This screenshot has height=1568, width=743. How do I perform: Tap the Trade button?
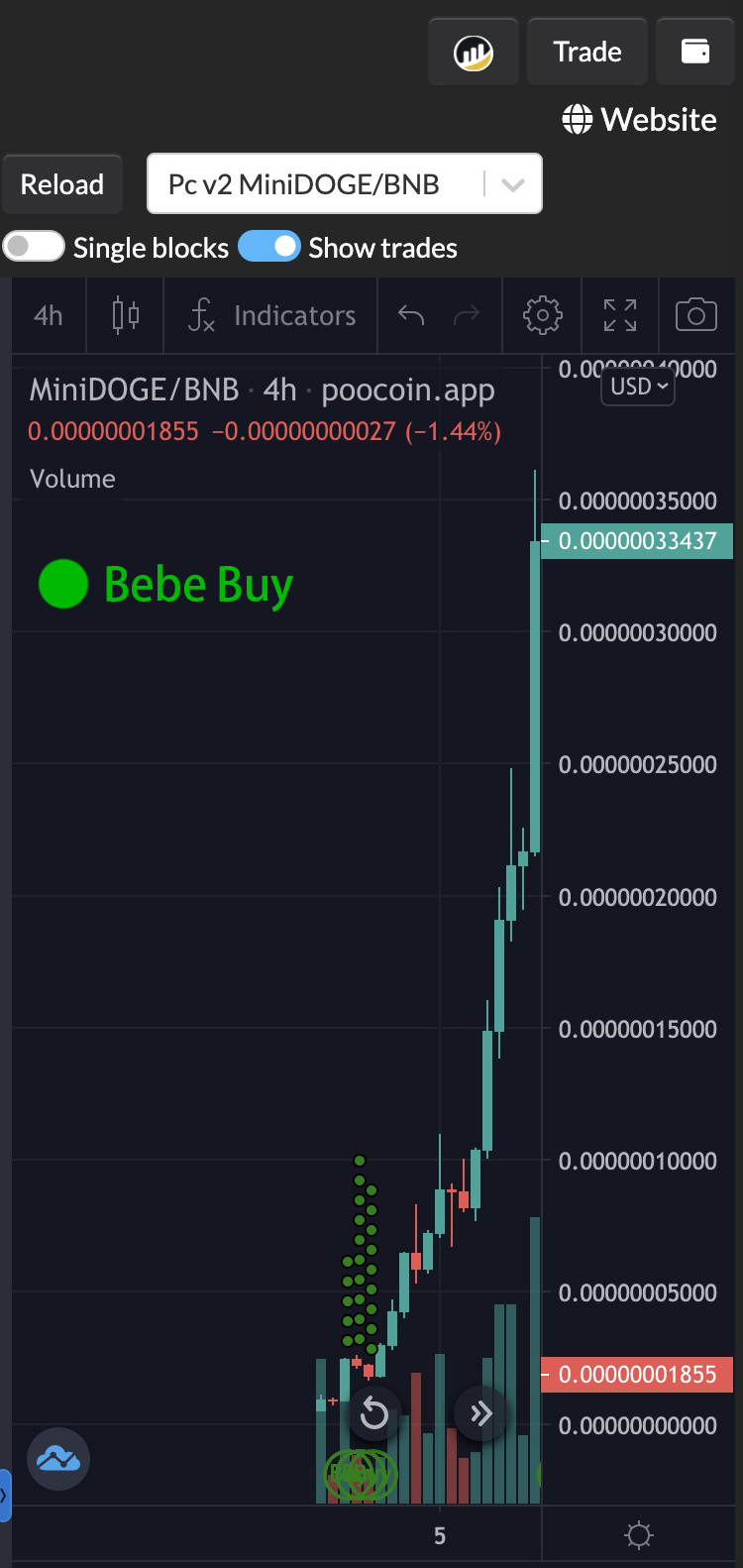pyautogui.click(x=587, y=52)
